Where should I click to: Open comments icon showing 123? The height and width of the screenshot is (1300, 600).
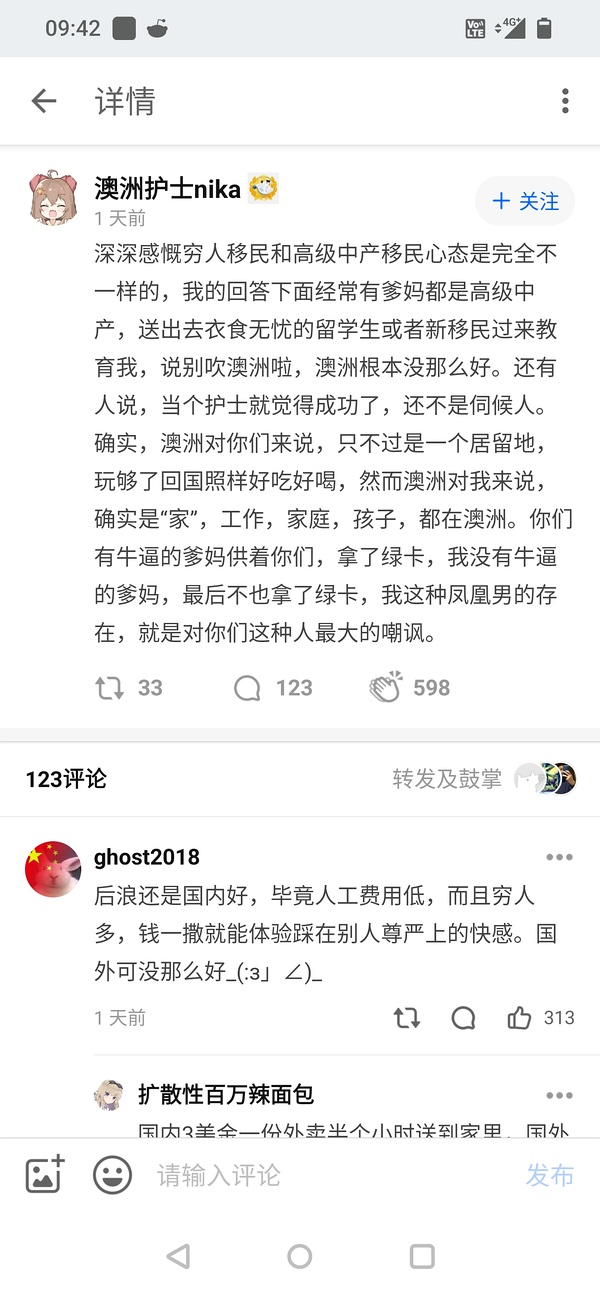tap(247, 688)
